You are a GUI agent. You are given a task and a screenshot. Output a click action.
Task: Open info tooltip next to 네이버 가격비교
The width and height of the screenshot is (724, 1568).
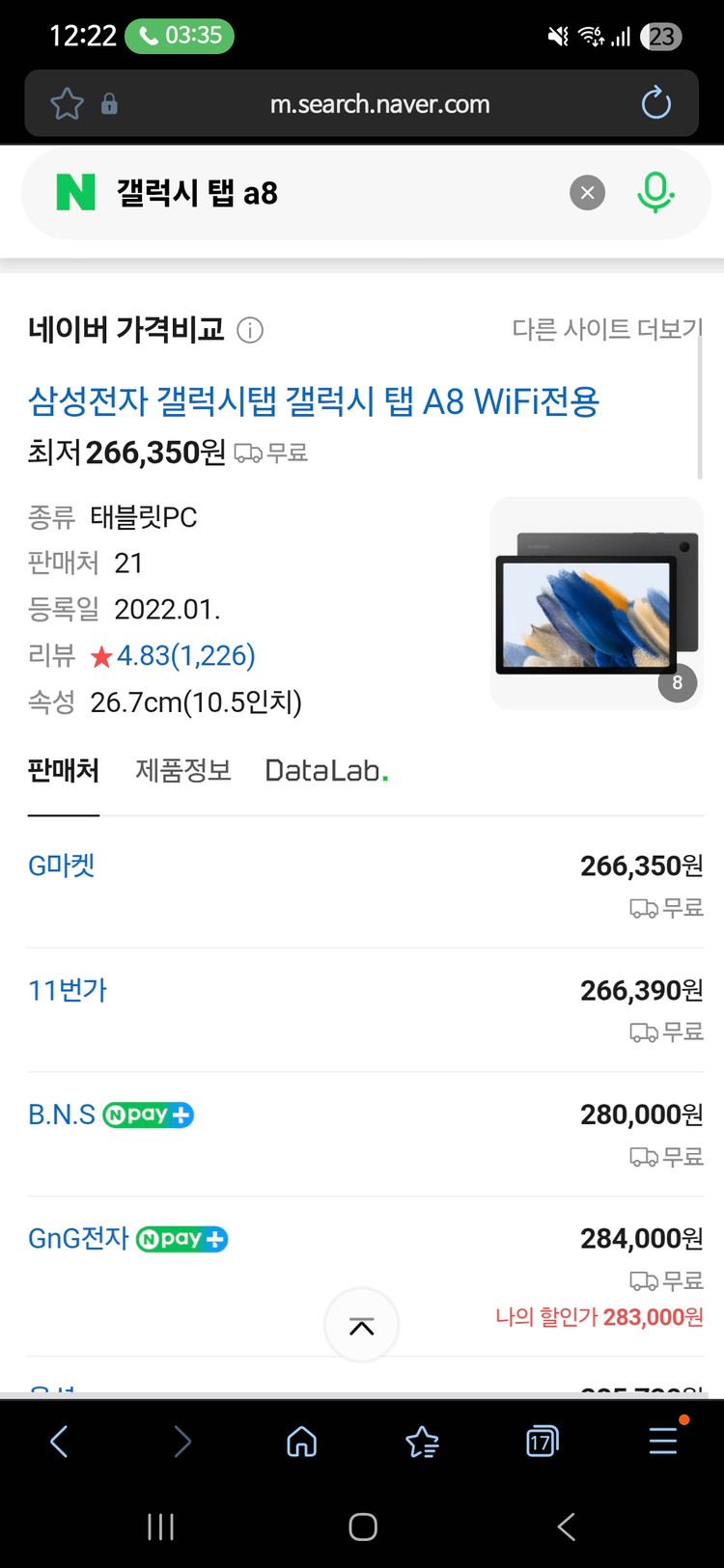(249, 330)
